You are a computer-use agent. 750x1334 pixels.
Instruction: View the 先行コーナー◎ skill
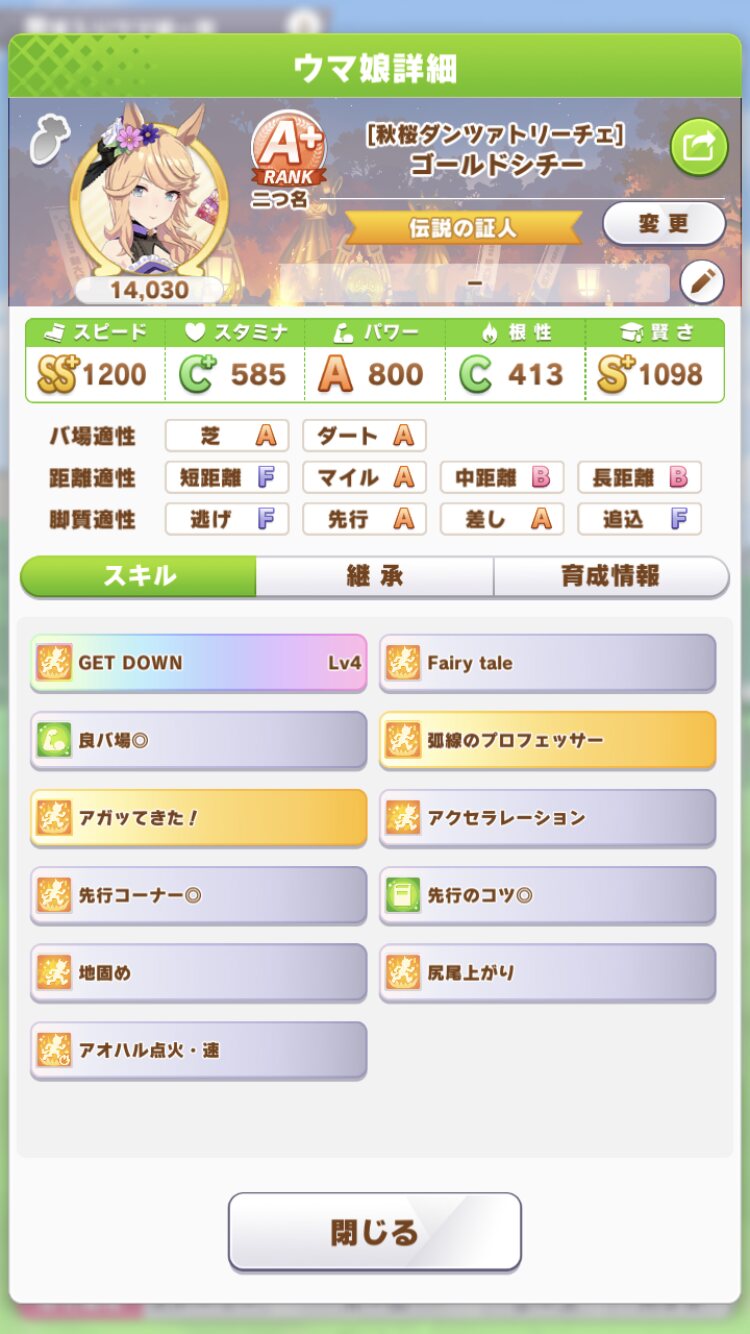pos(198,895)
